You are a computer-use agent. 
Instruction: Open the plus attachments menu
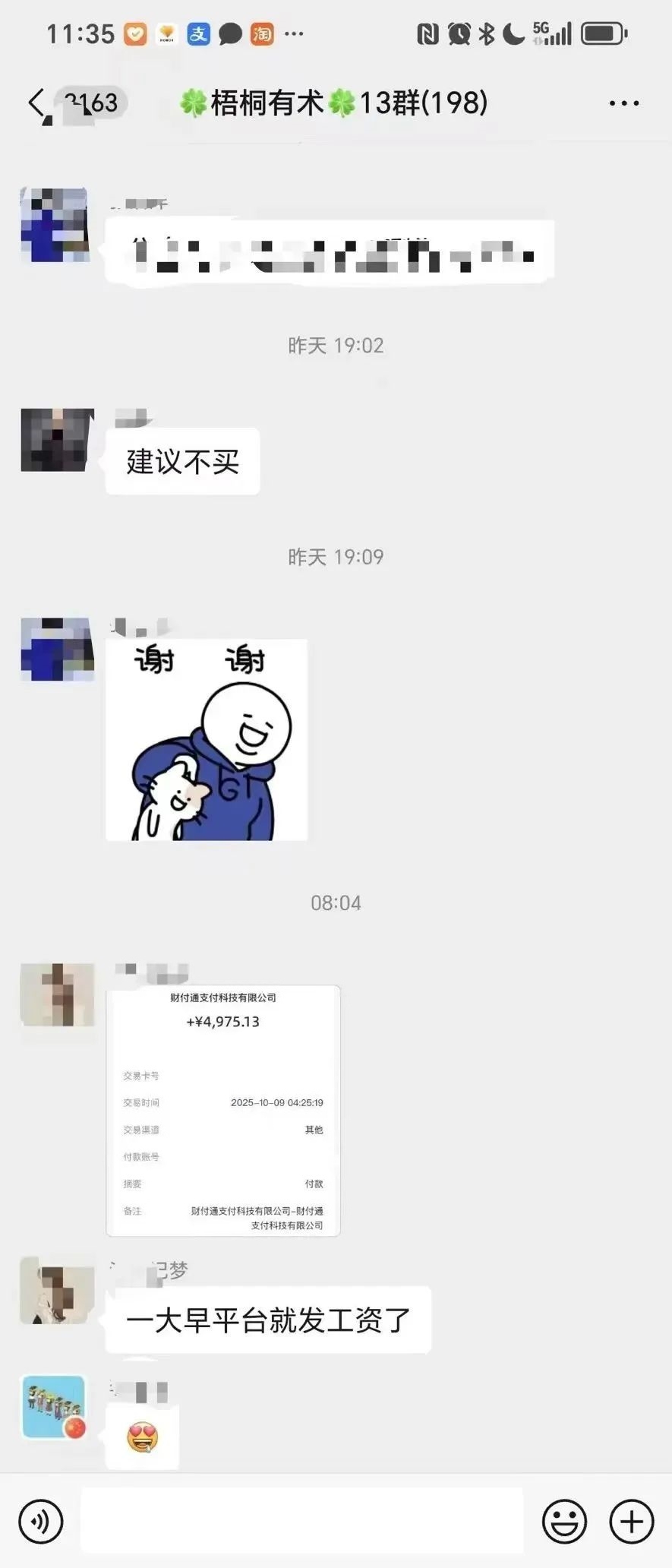(631, 1522)
